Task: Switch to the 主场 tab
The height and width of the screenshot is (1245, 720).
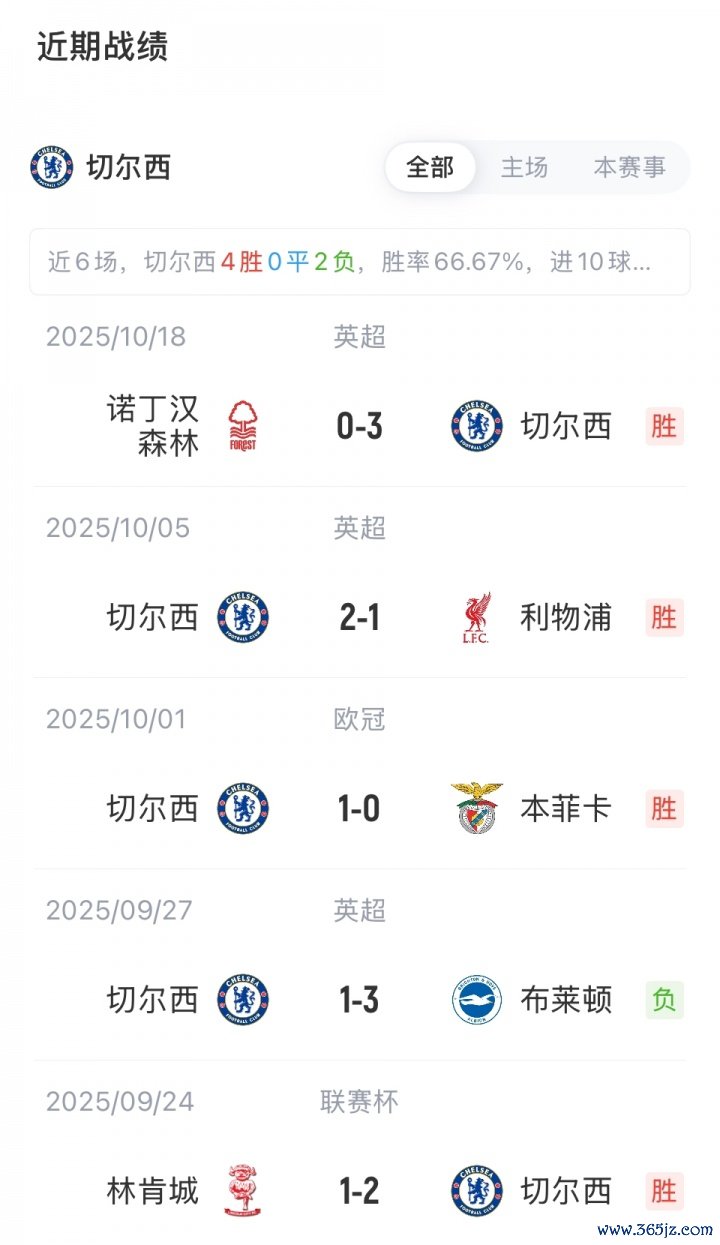Action: [524, 167]
